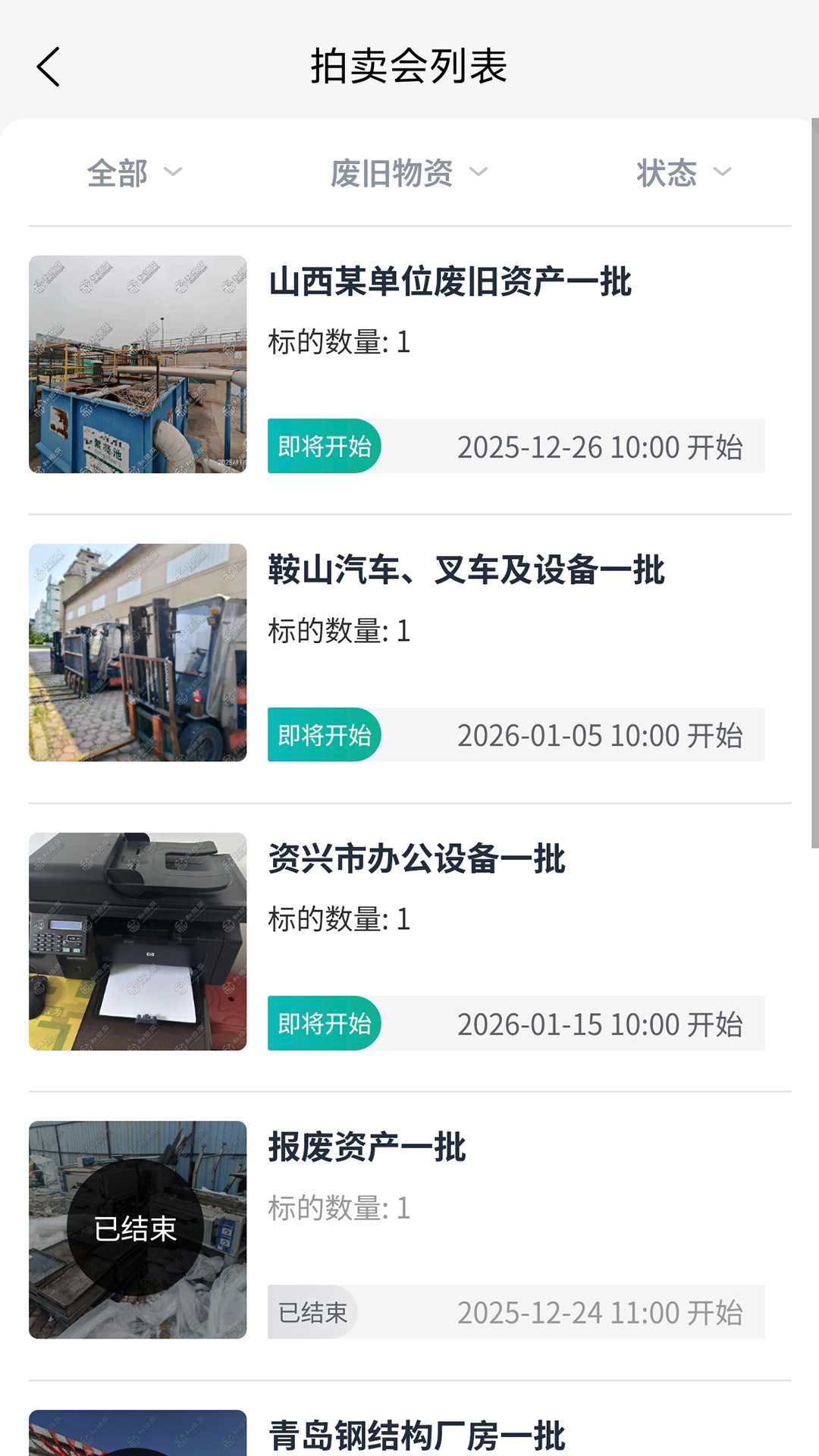Tap the forklift photo thumbnail
Viewport: 819px width, 1456px height.
click(x=136, y=653)
